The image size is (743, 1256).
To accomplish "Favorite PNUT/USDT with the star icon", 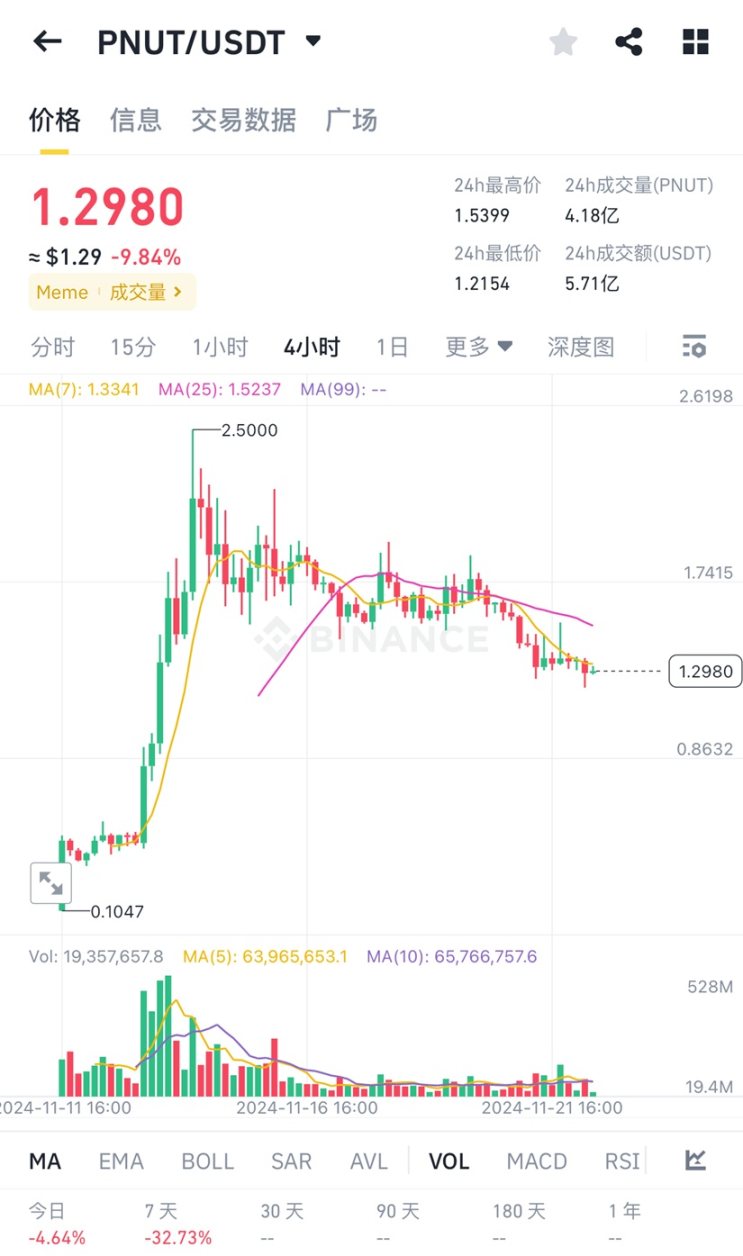I will [562, 41].
